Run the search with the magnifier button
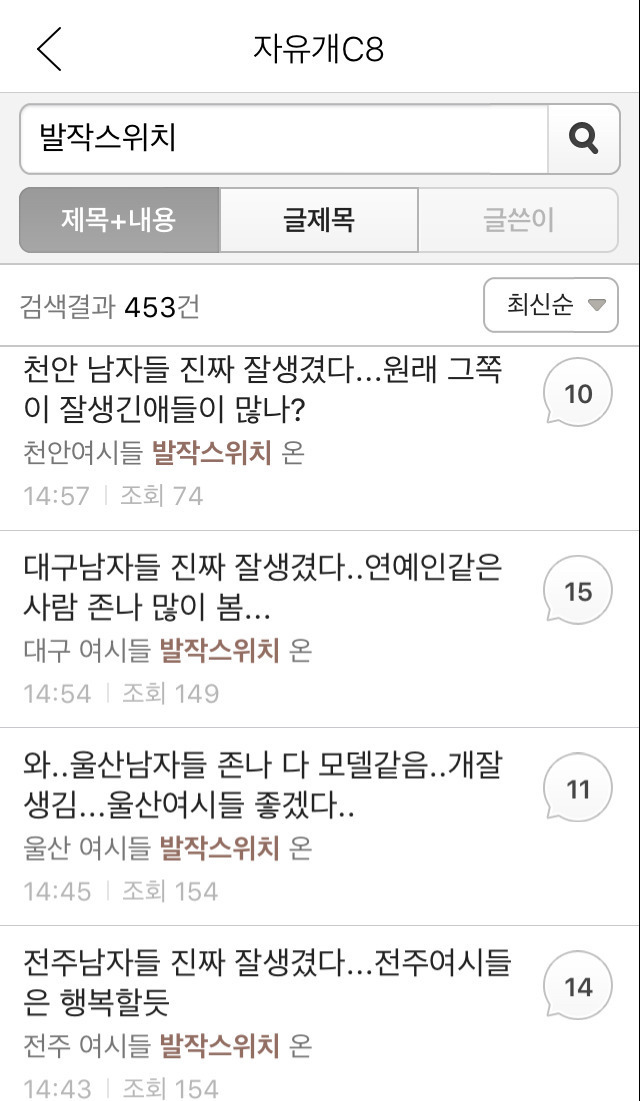The width and height of the screenshot is (640, 1101). click(583, 138)
